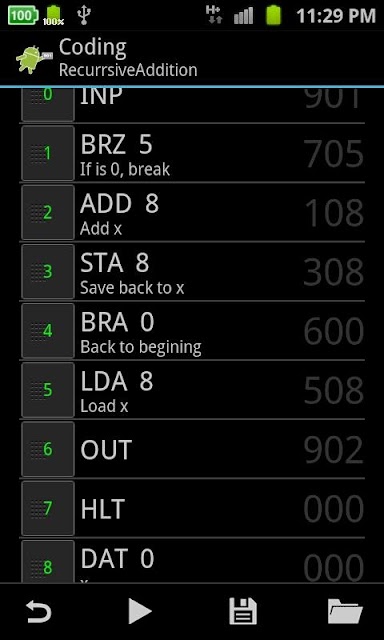Screen dimensions: 384x640
Task: Tap the INP instruction row
Action: (193, 105)
